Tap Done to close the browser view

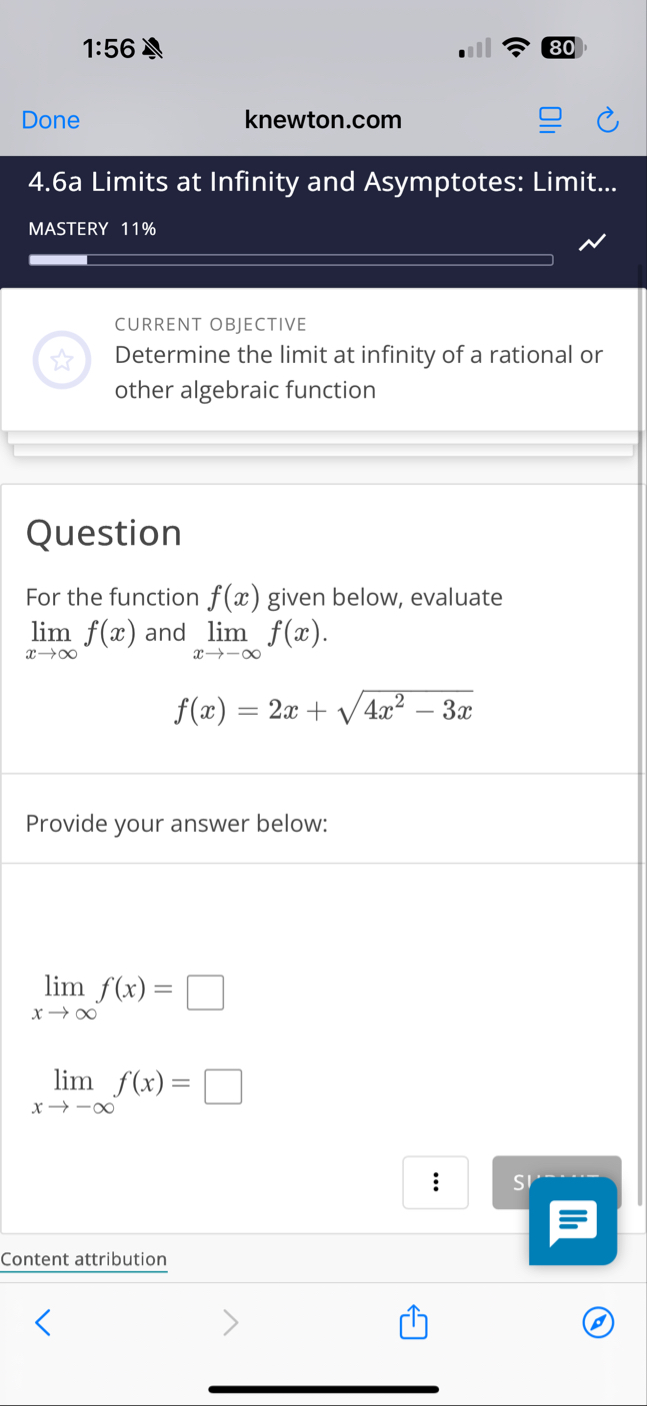pyautogui.click(x=51, y=121)
